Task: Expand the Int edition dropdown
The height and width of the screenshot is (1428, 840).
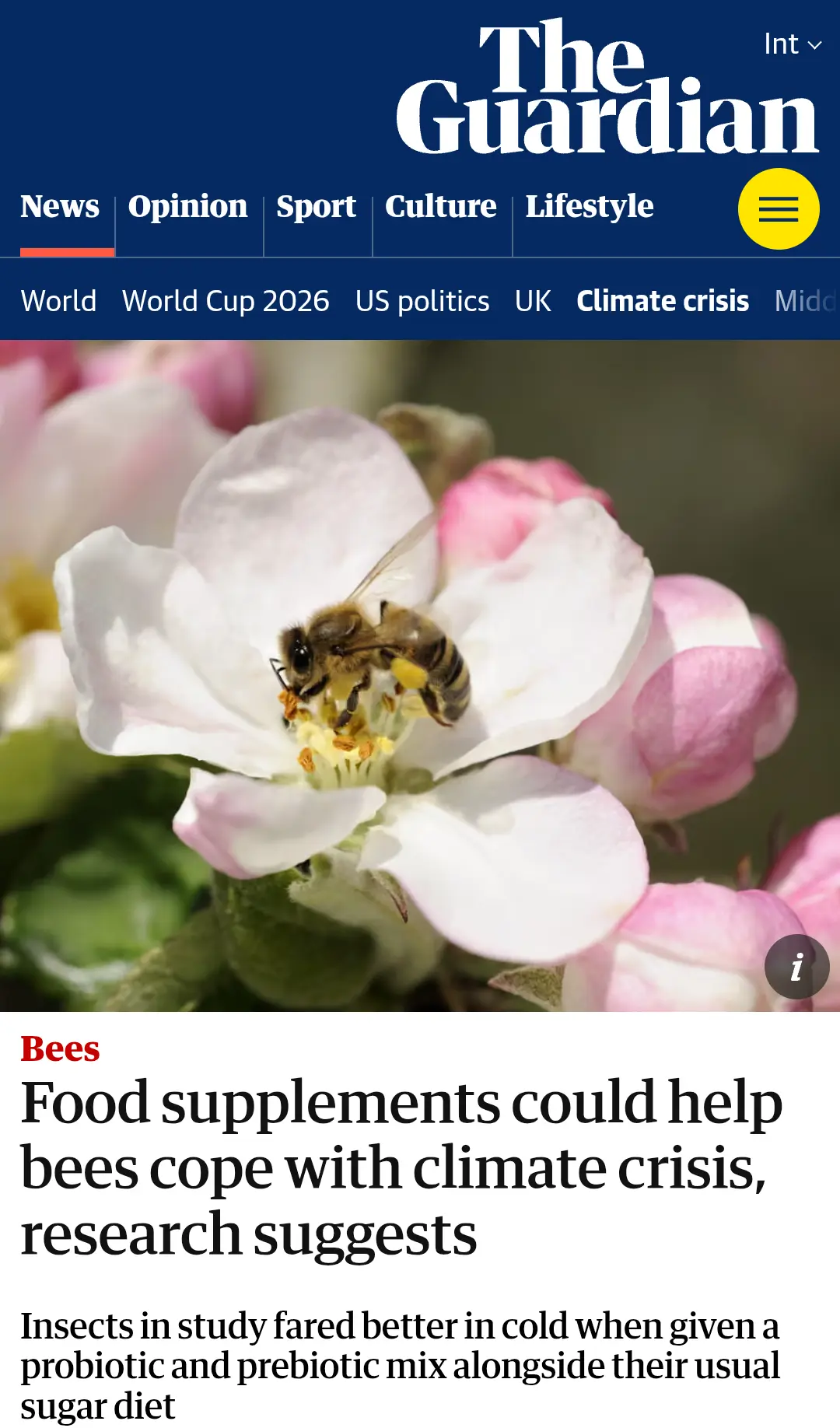Action: (x=793, y=44)
